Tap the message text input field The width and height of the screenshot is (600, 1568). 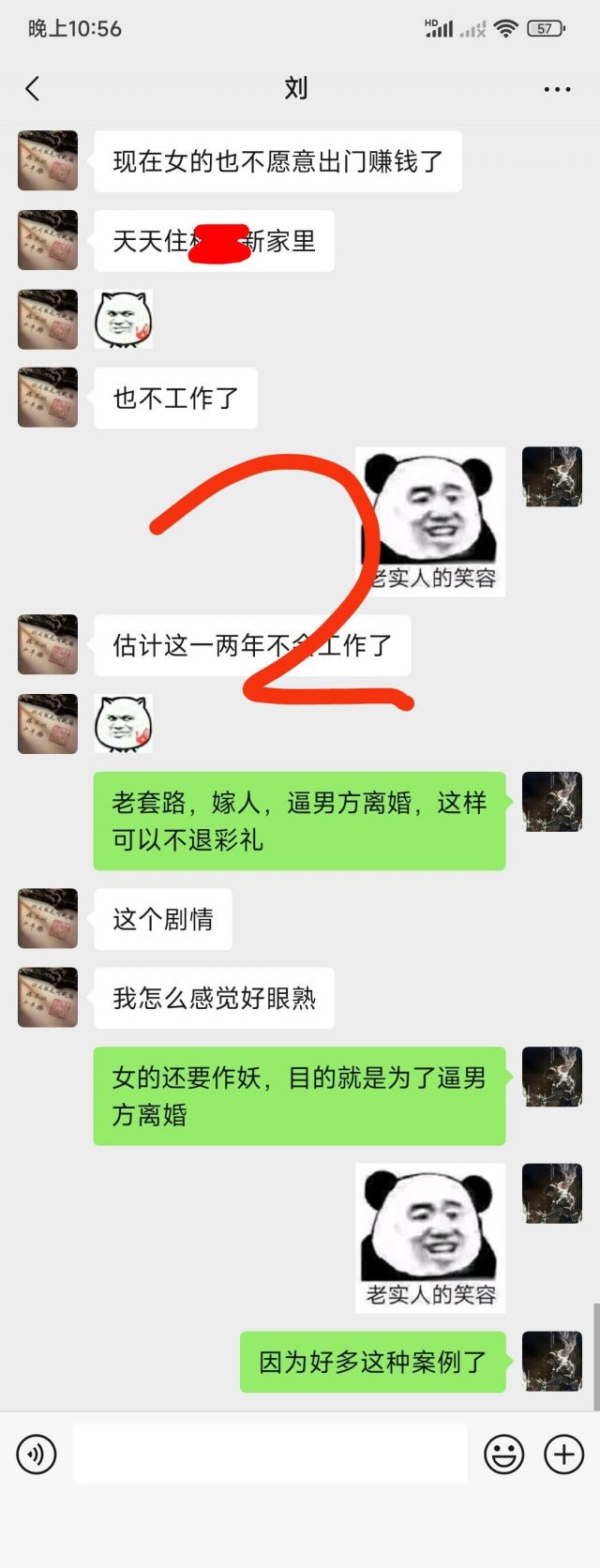point(269,1454)
